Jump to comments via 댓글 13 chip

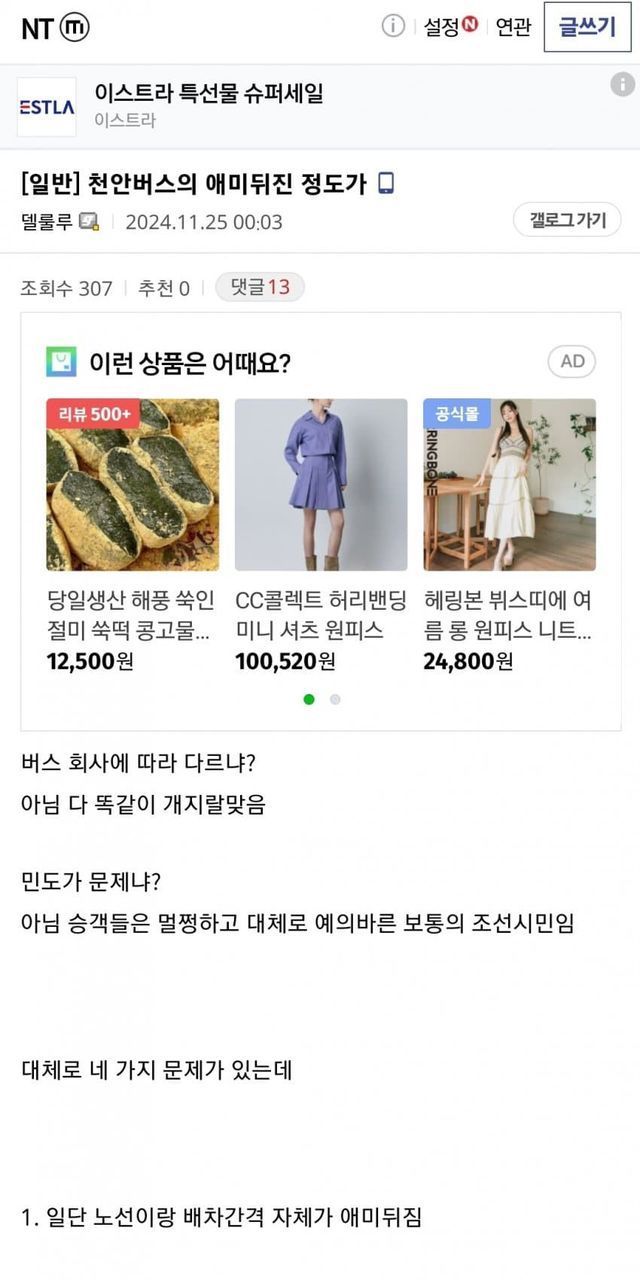(260, 288)
